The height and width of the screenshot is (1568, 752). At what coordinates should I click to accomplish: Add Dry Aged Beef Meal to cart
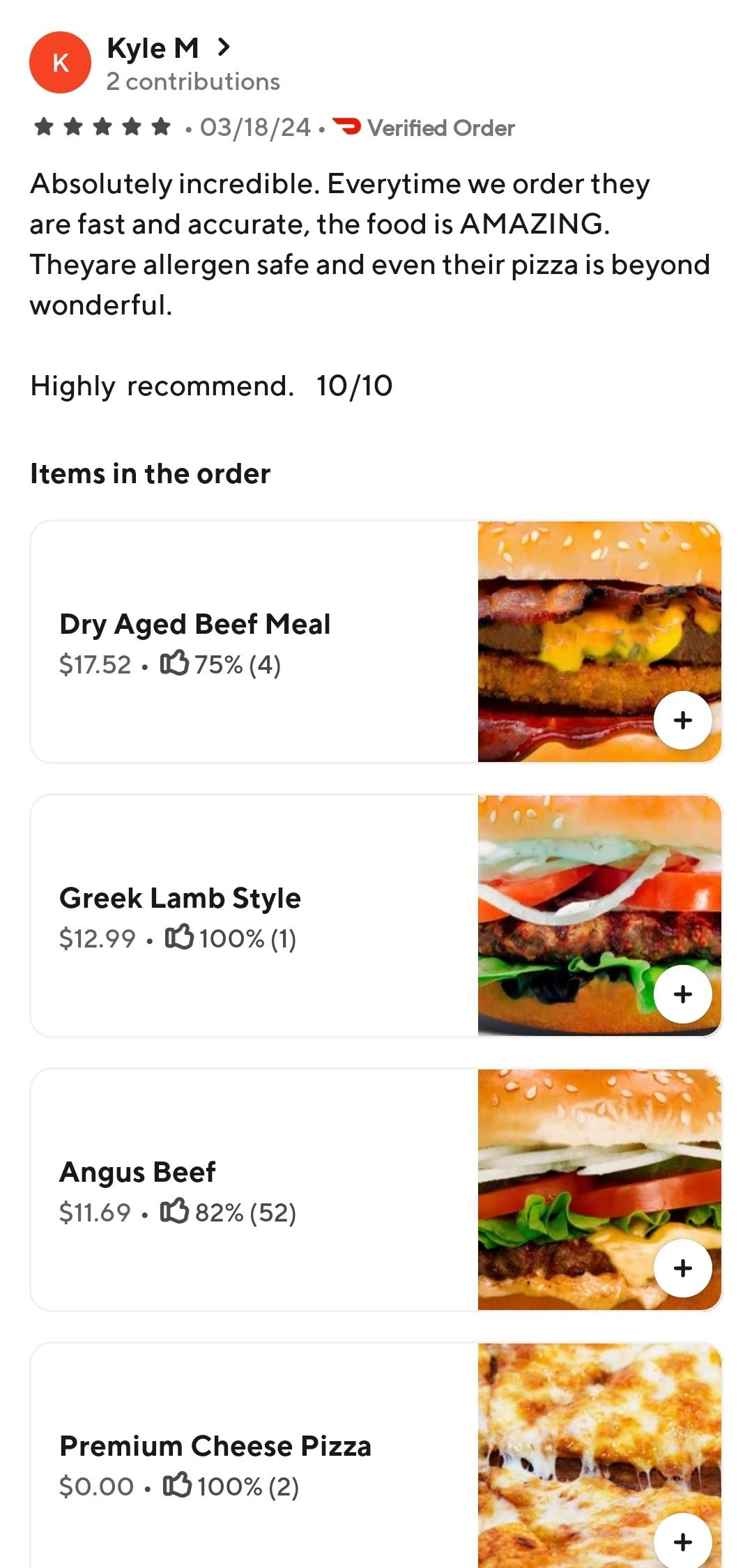(682, 720)
